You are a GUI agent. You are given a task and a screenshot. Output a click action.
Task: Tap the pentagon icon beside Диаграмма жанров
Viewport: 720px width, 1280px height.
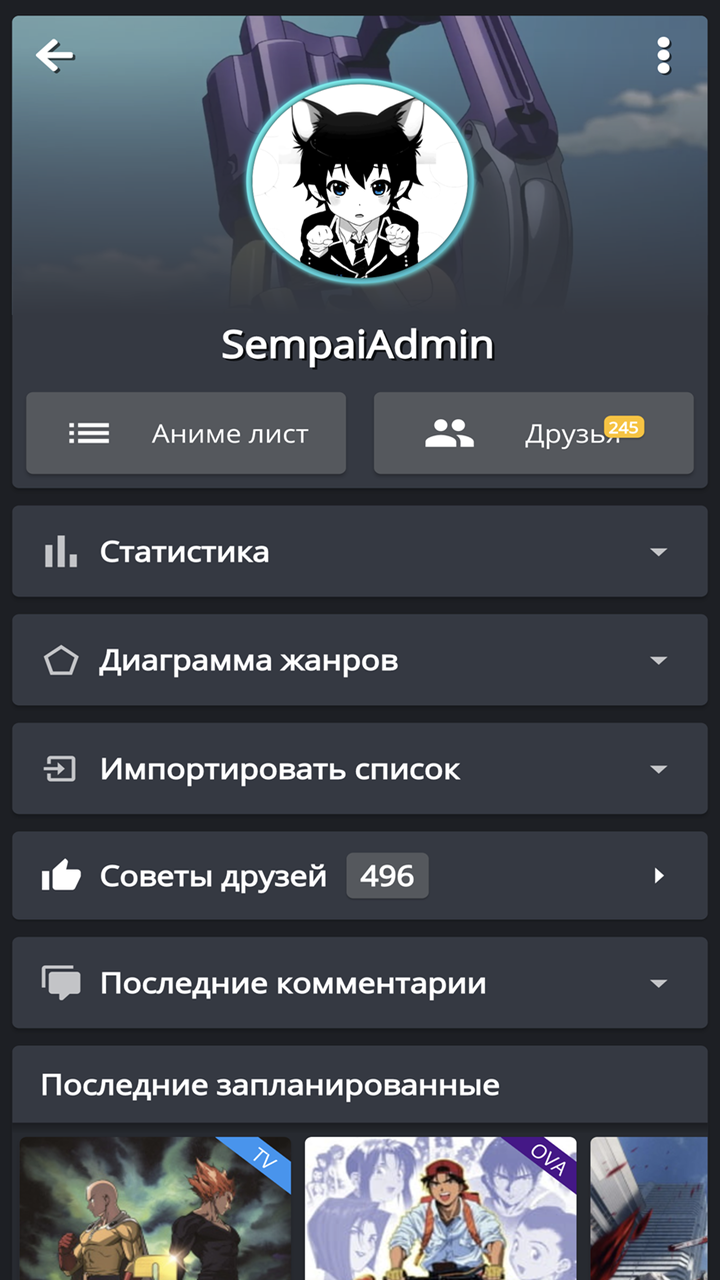(61, 659)
